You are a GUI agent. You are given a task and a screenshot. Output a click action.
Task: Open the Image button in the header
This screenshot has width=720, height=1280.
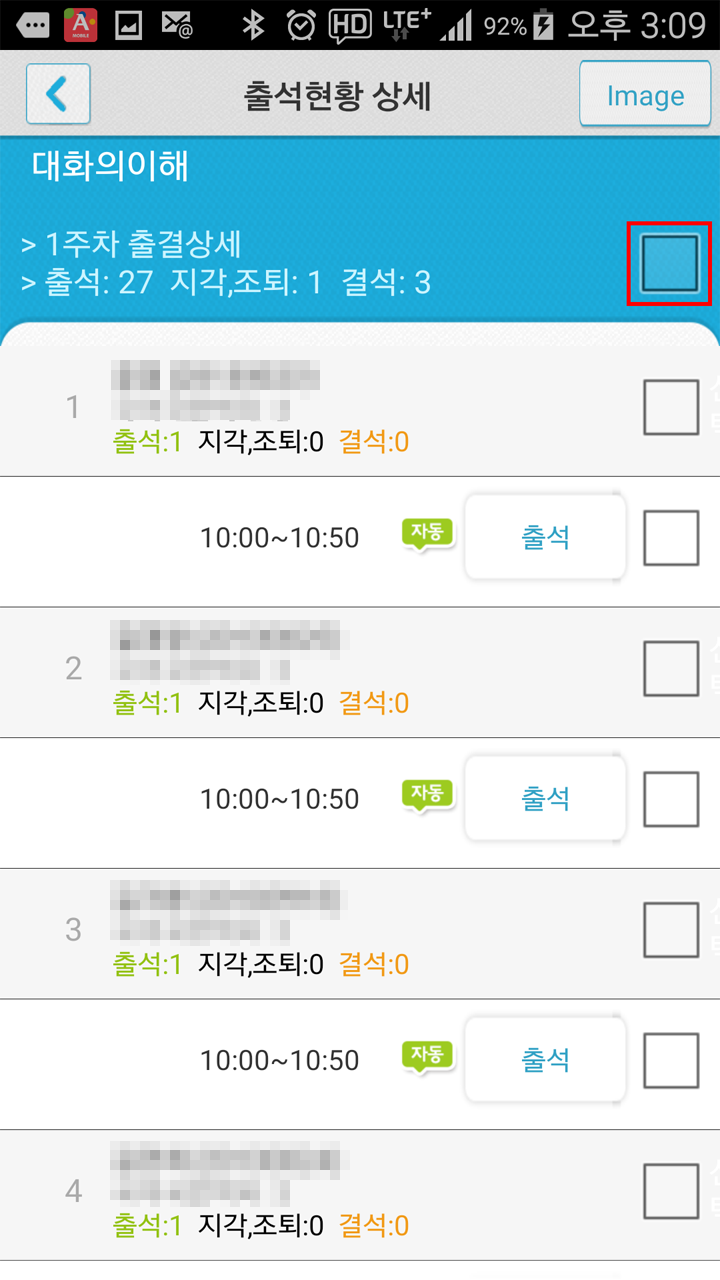coord(645,94)
